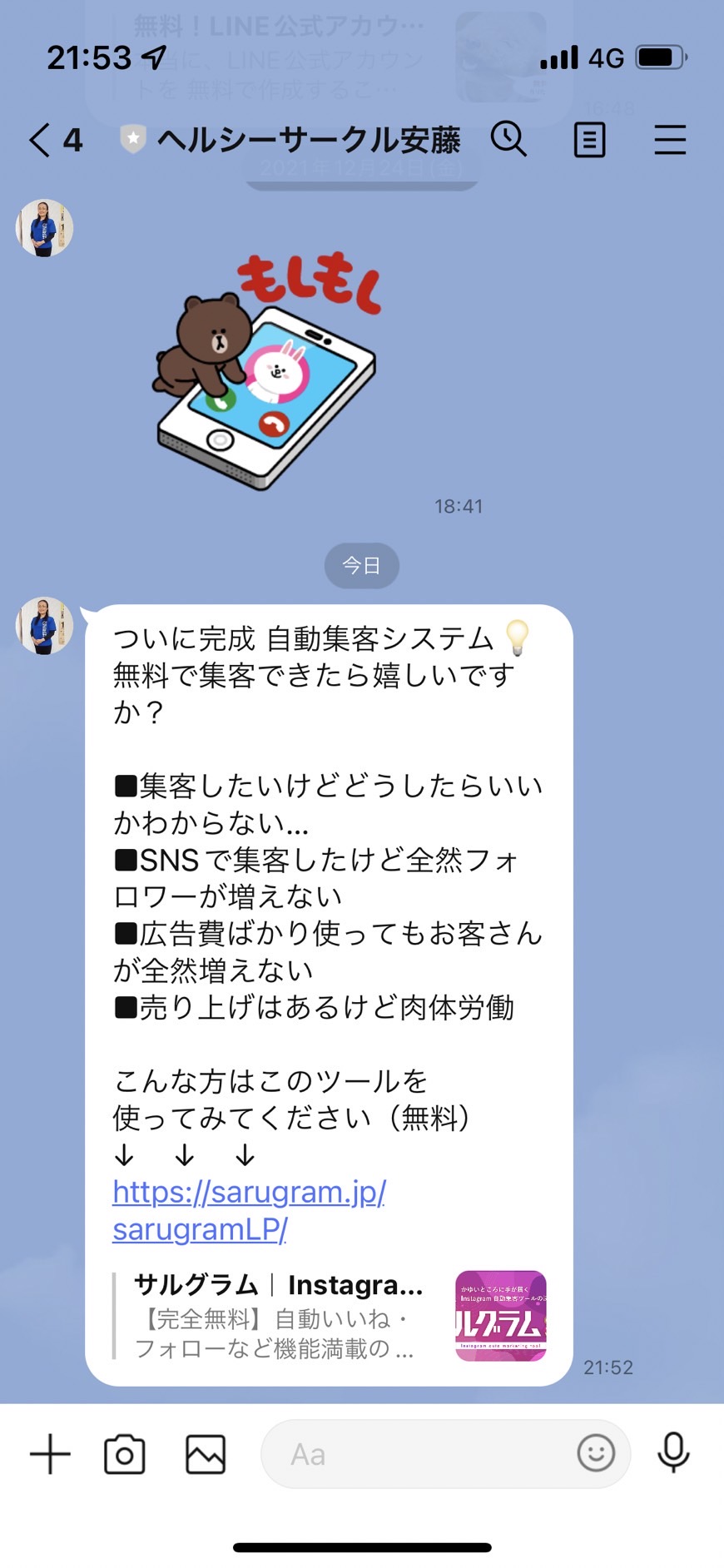Screen dimensions: 724x1568
Task: View the もしもし Brown sticker
Action: click(x=266, y=370)
